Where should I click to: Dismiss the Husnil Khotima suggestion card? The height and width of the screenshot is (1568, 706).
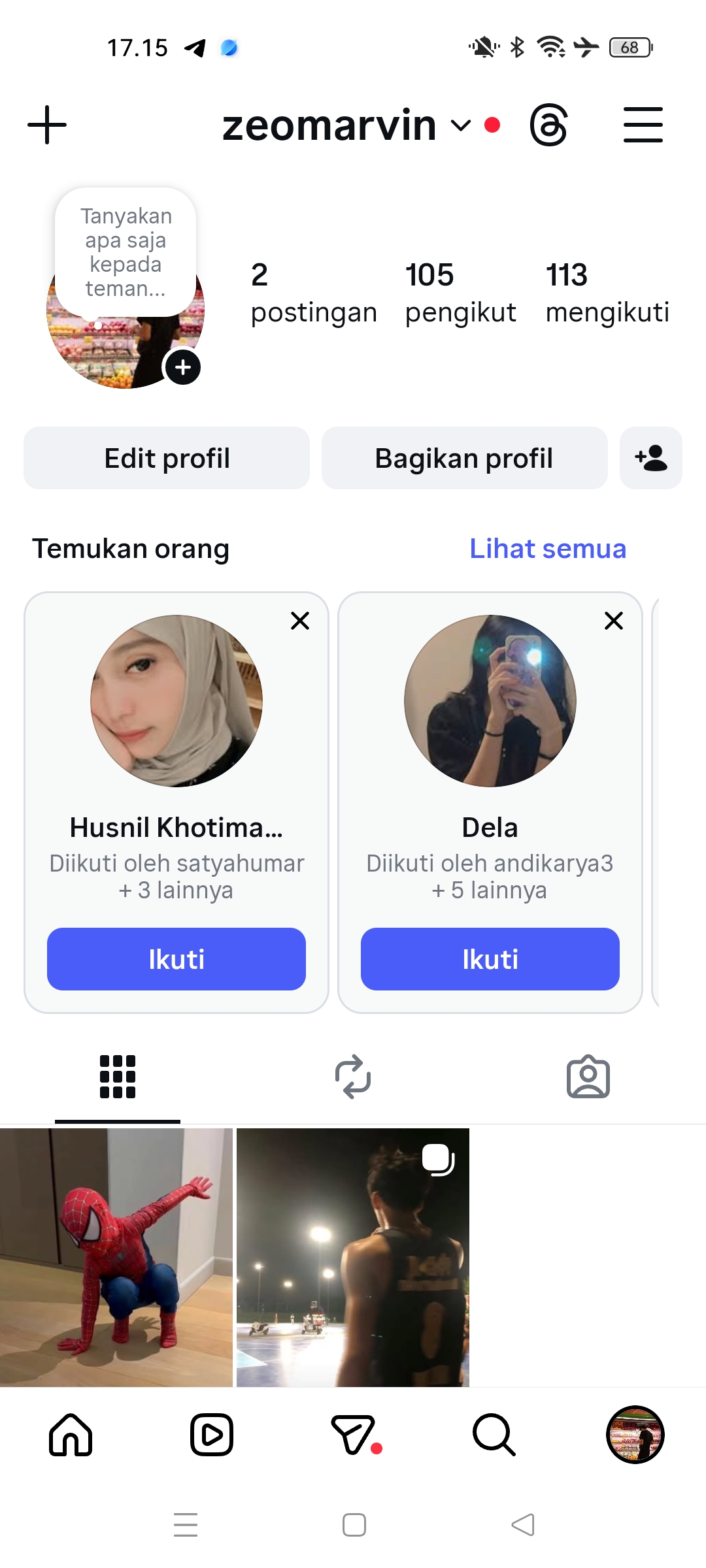coord(300,621)
